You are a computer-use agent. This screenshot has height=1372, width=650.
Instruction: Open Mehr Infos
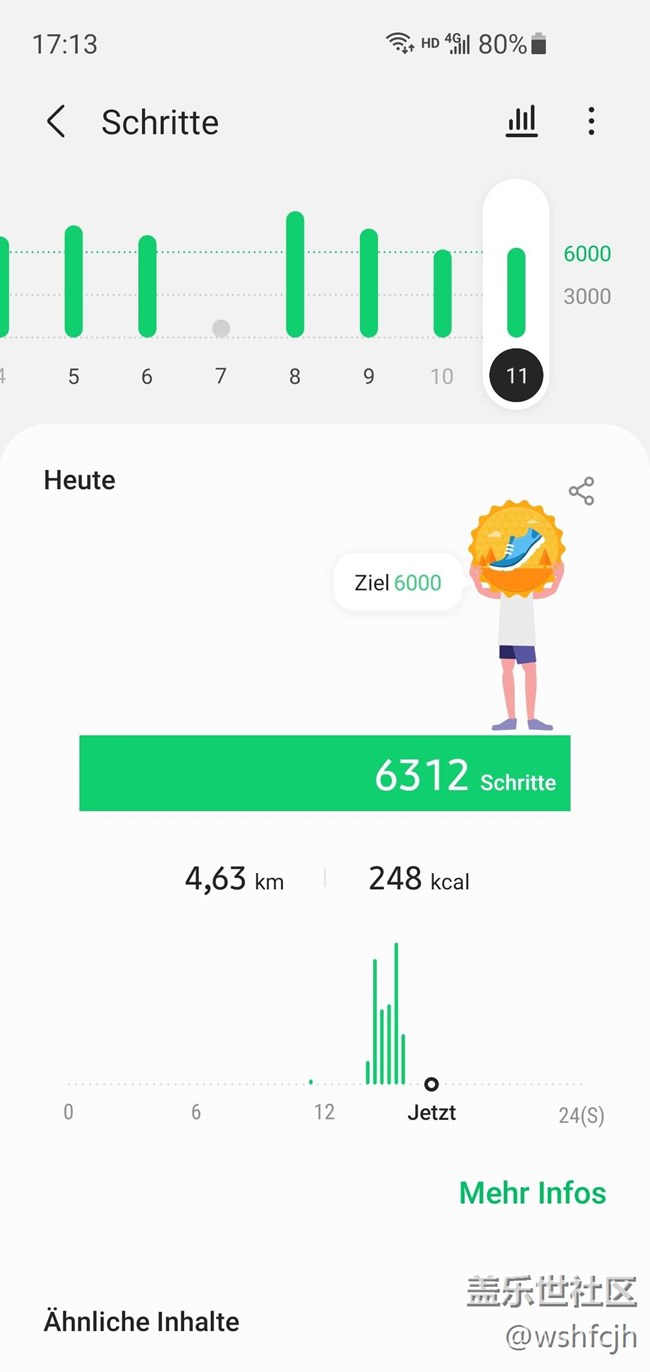pyautogui.click(x=532, y=1193)
